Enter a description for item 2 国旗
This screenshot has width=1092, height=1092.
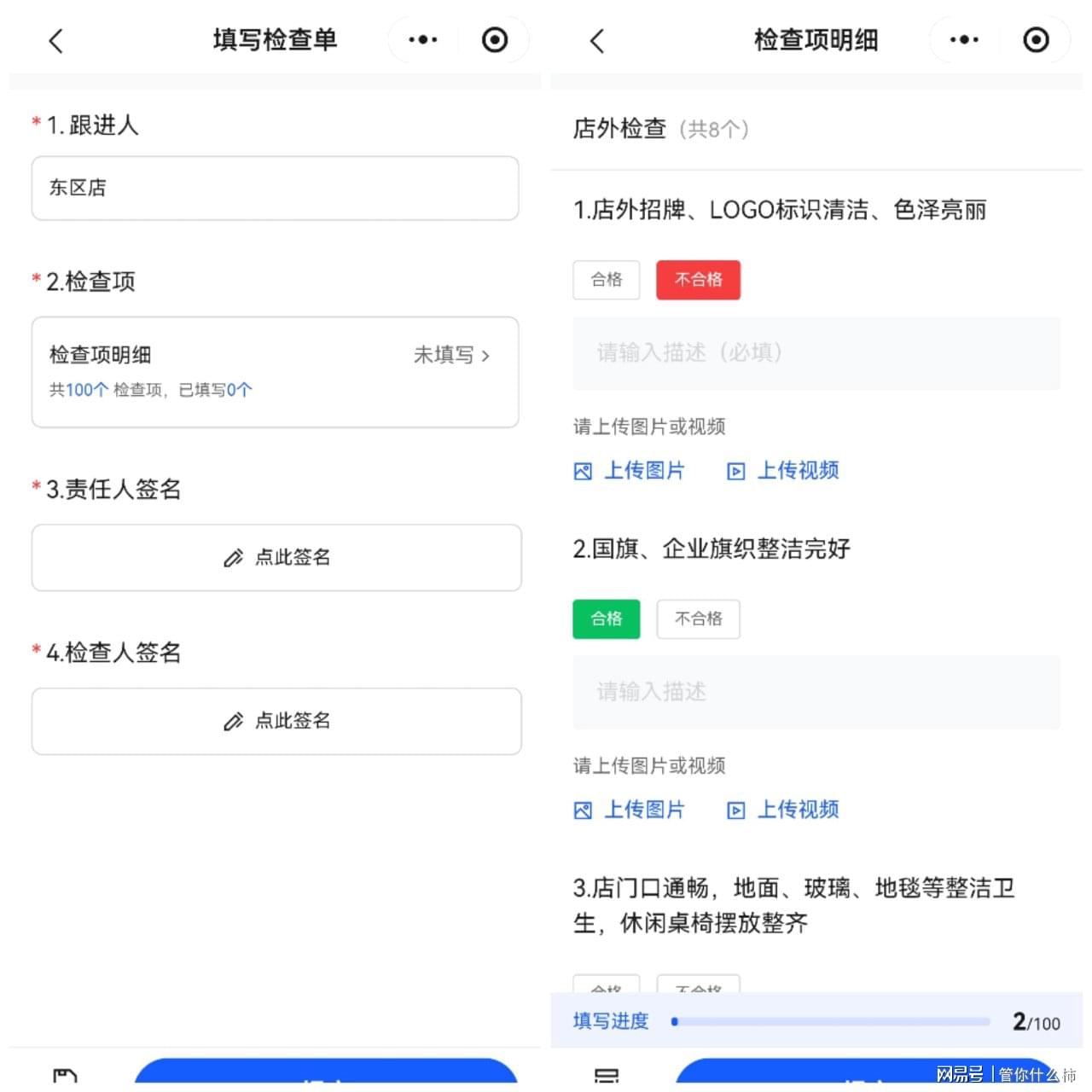pos(816,692)
